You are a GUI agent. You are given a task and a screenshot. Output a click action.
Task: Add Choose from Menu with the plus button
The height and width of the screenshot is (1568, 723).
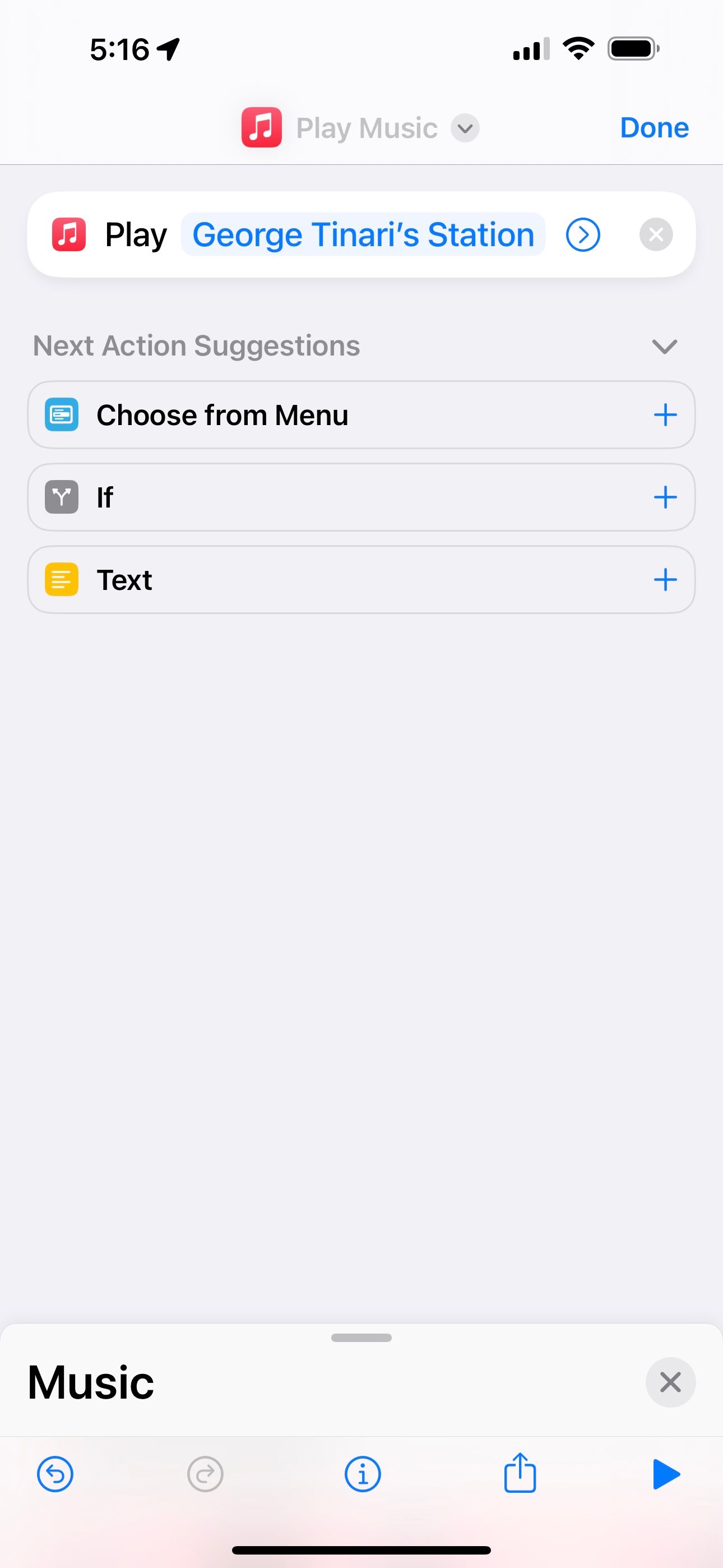[x=665, y=414]
